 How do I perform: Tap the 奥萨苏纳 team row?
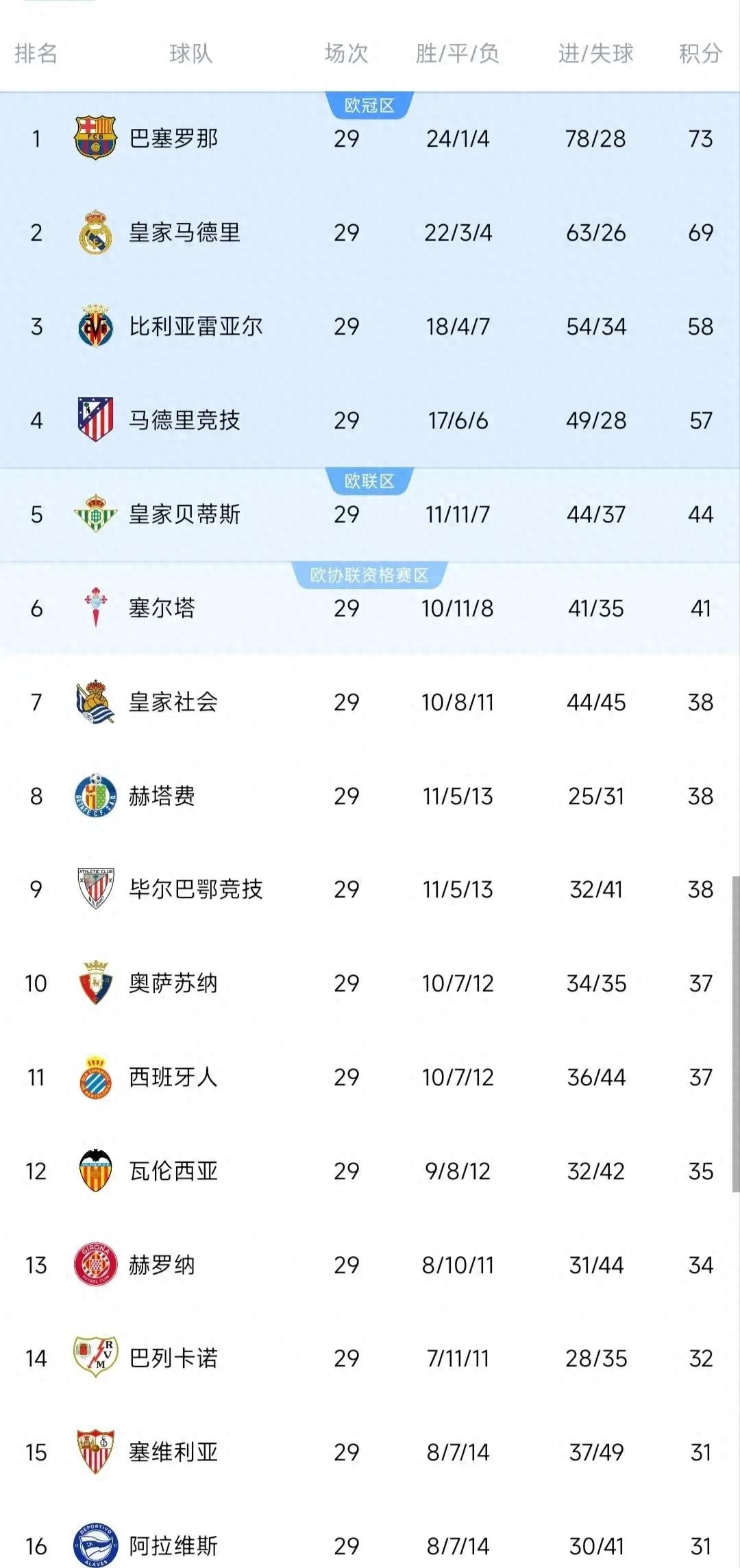coord(174,983)
